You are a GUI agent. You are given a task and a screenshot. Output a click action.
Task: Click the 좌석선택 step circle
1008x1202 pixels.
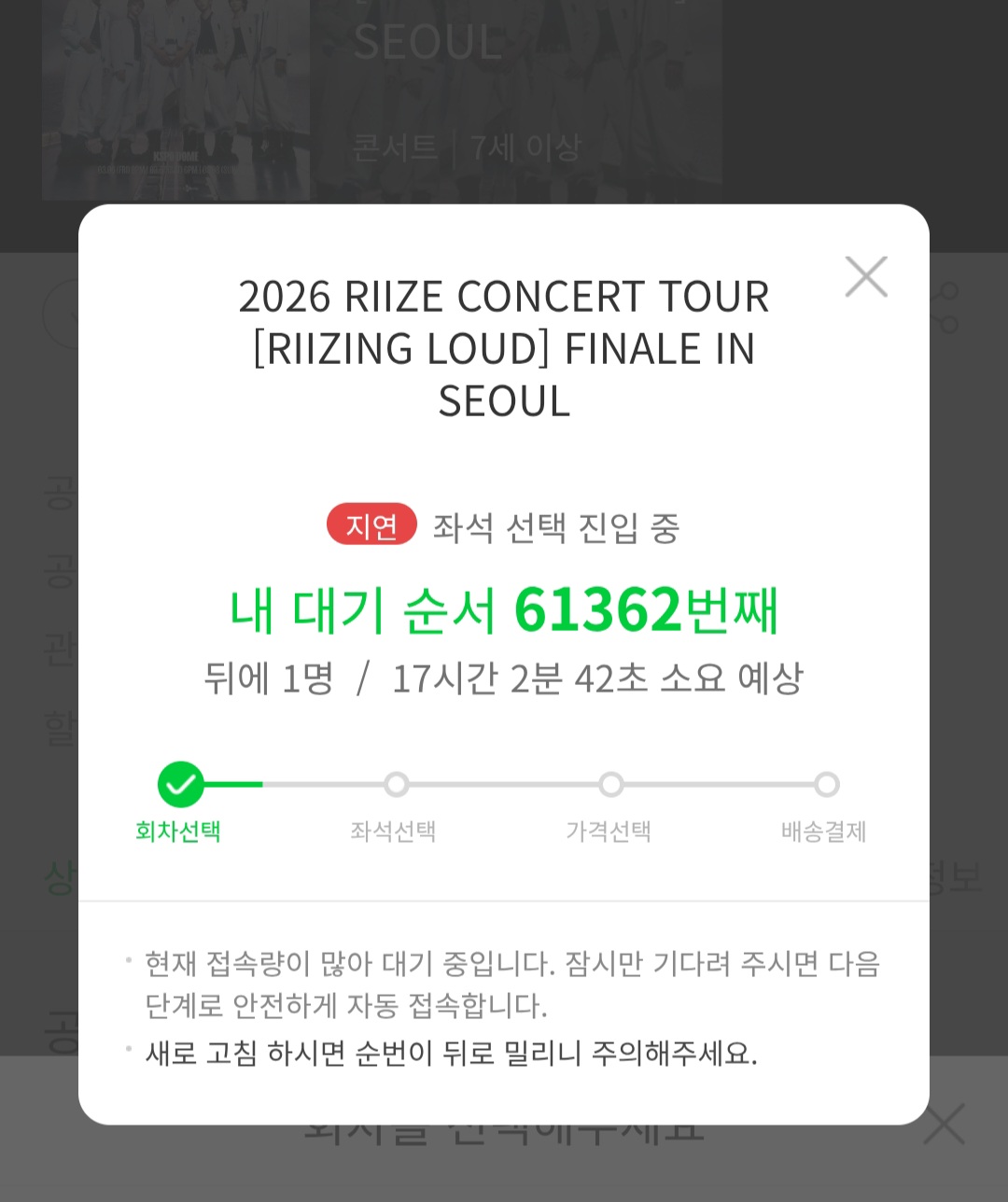[396, 785]
